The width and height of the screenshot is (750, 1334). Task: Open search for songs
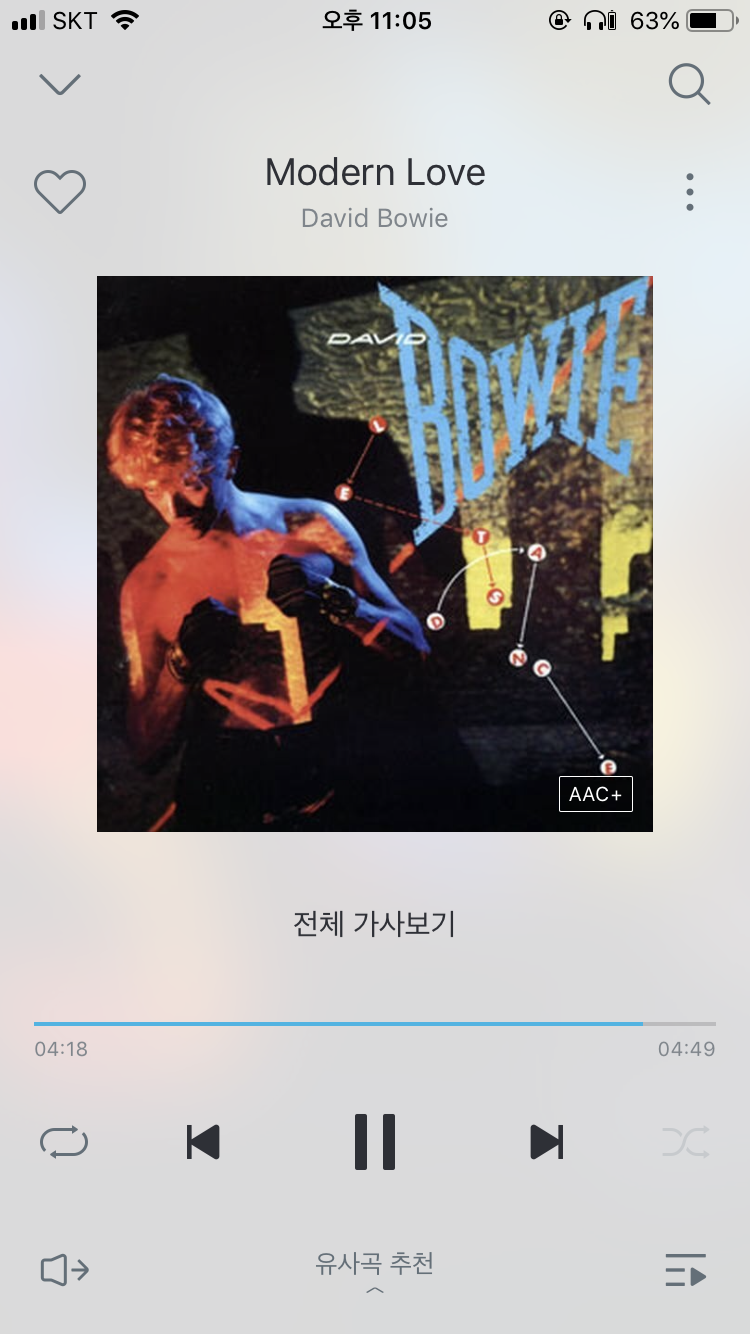tap(689, 84)
